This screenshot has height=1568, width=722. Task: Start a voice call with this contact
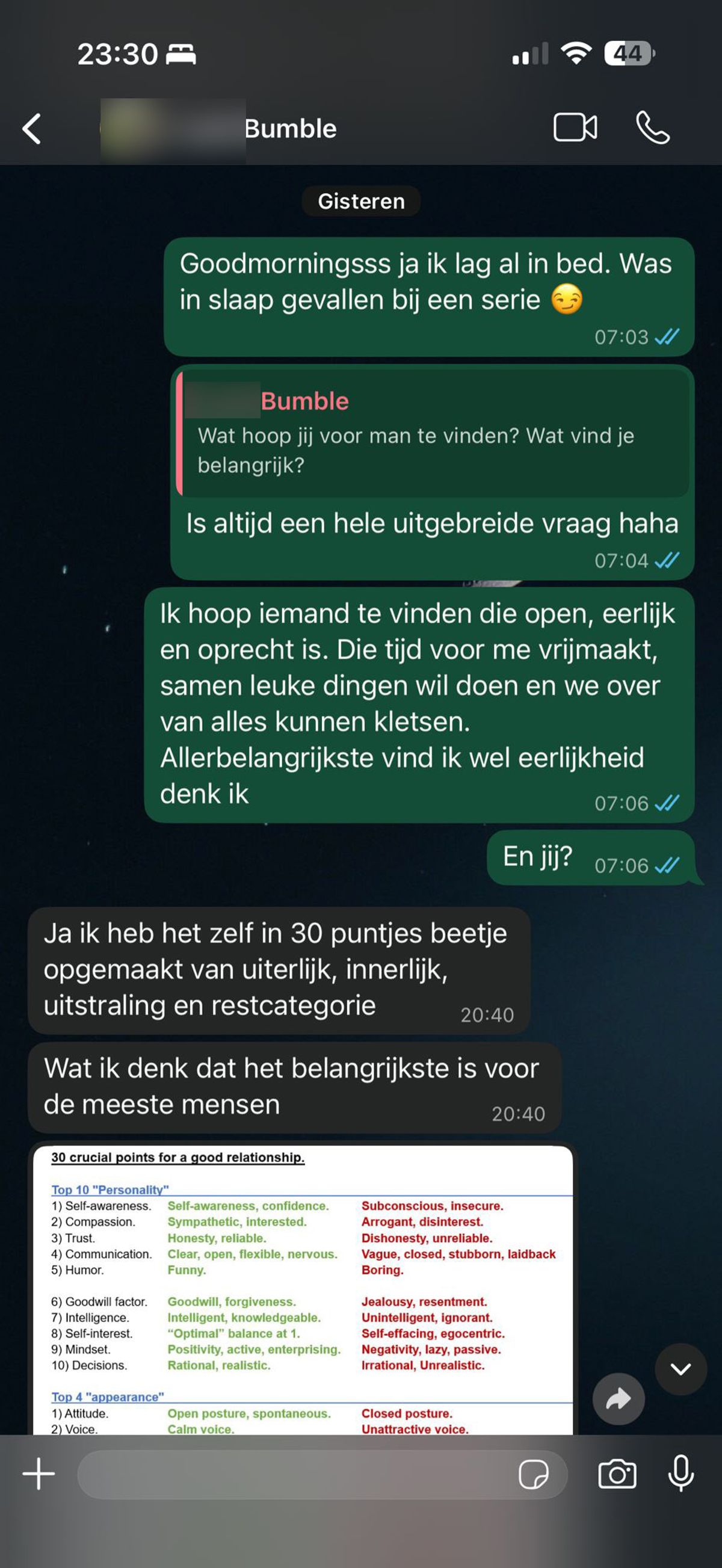tap(653, 127)
